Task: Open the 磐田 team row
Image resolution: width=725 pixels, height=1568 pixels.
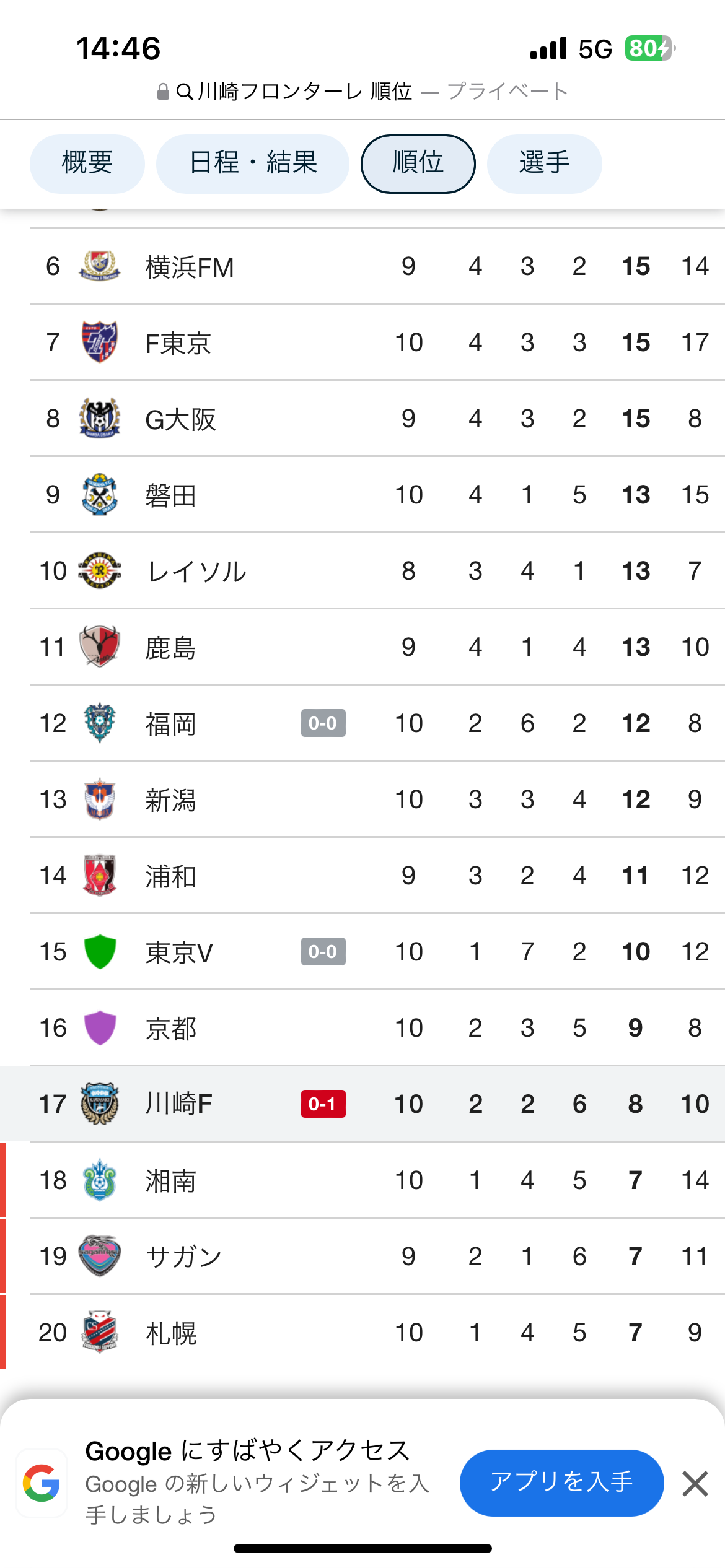Action: pos(377,495)
